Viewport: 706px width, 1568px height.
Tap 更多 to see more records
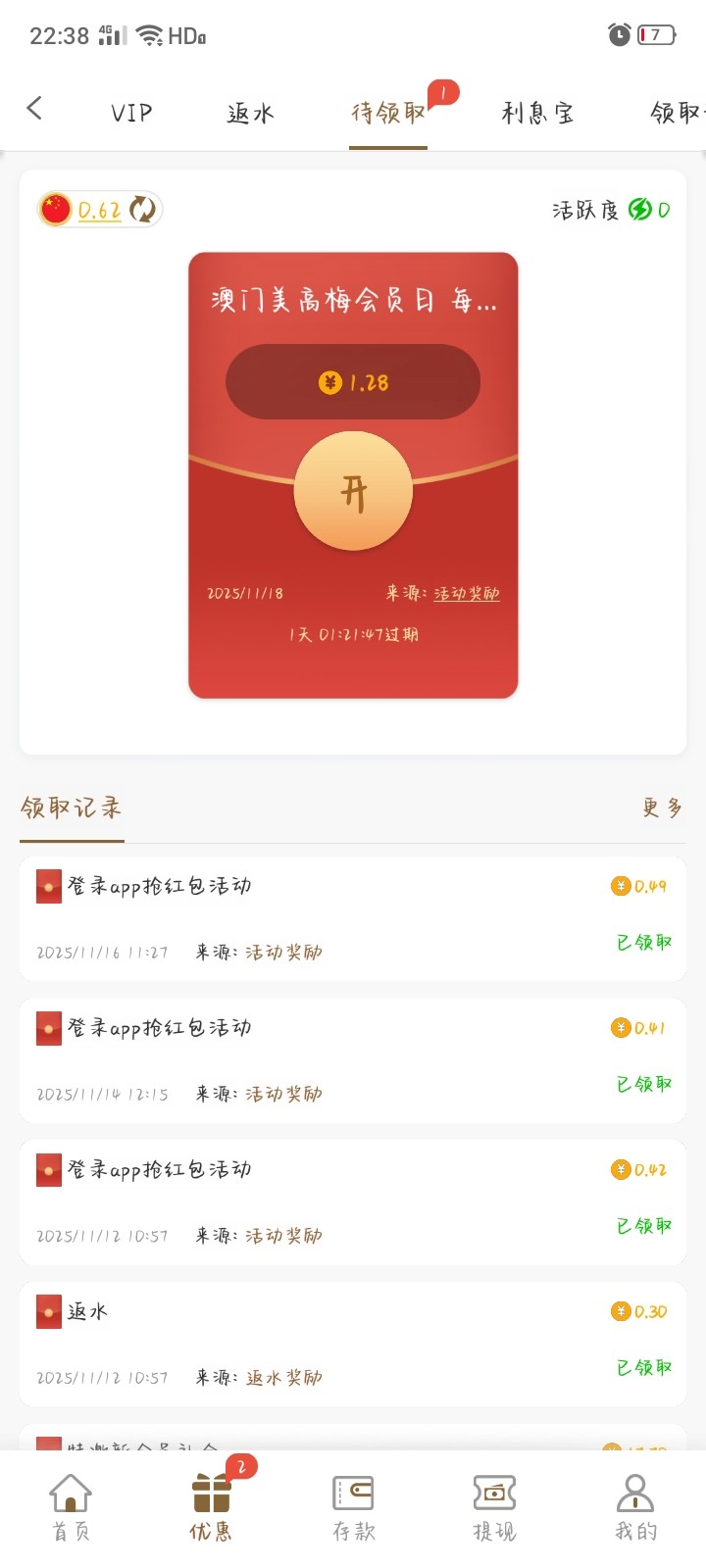pos(663,808)
